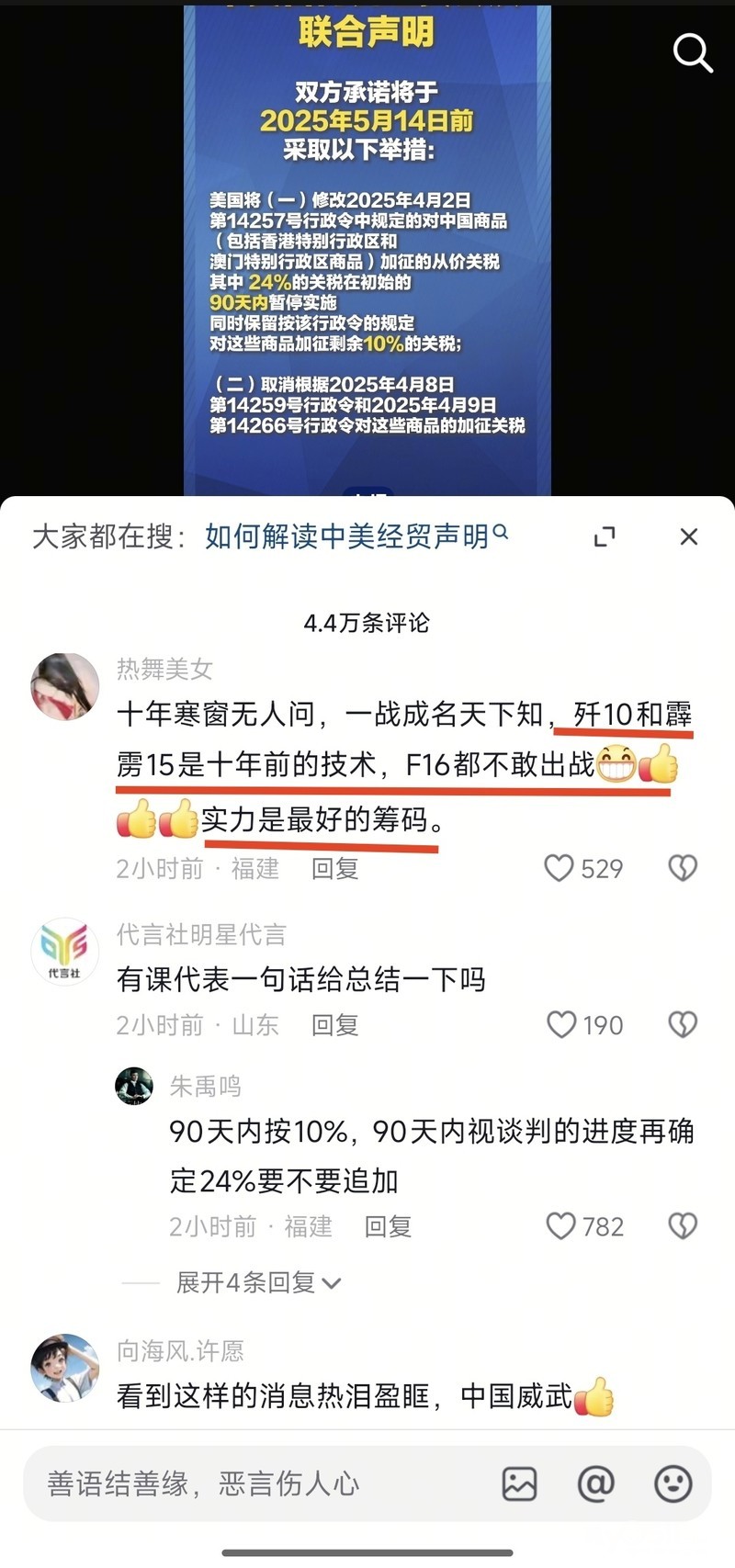Open the search magnifier icon
735x1568 pixels.
693,53
